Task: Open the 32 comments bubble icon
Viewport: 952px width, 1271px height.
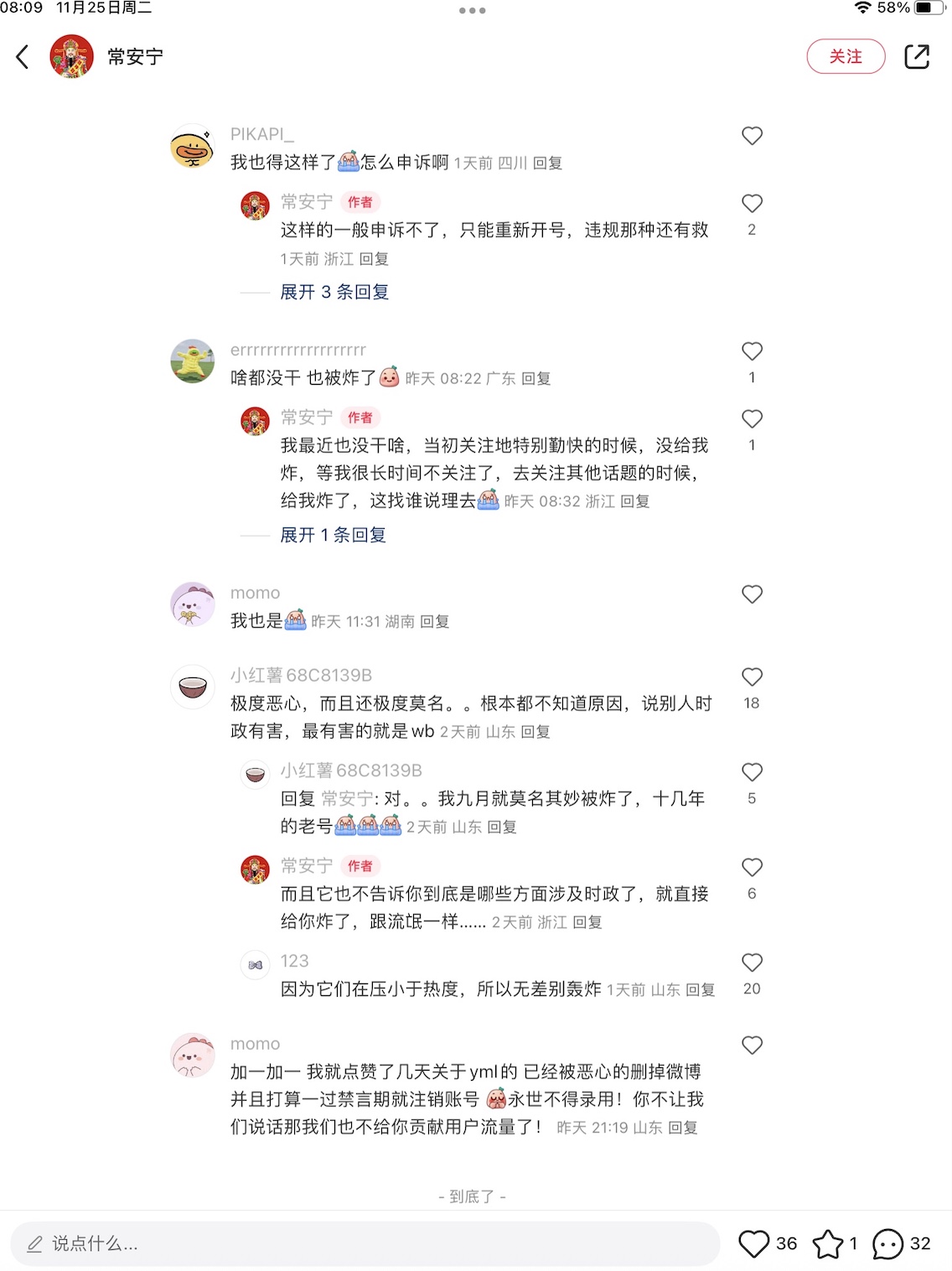Action: [887, 1243]
